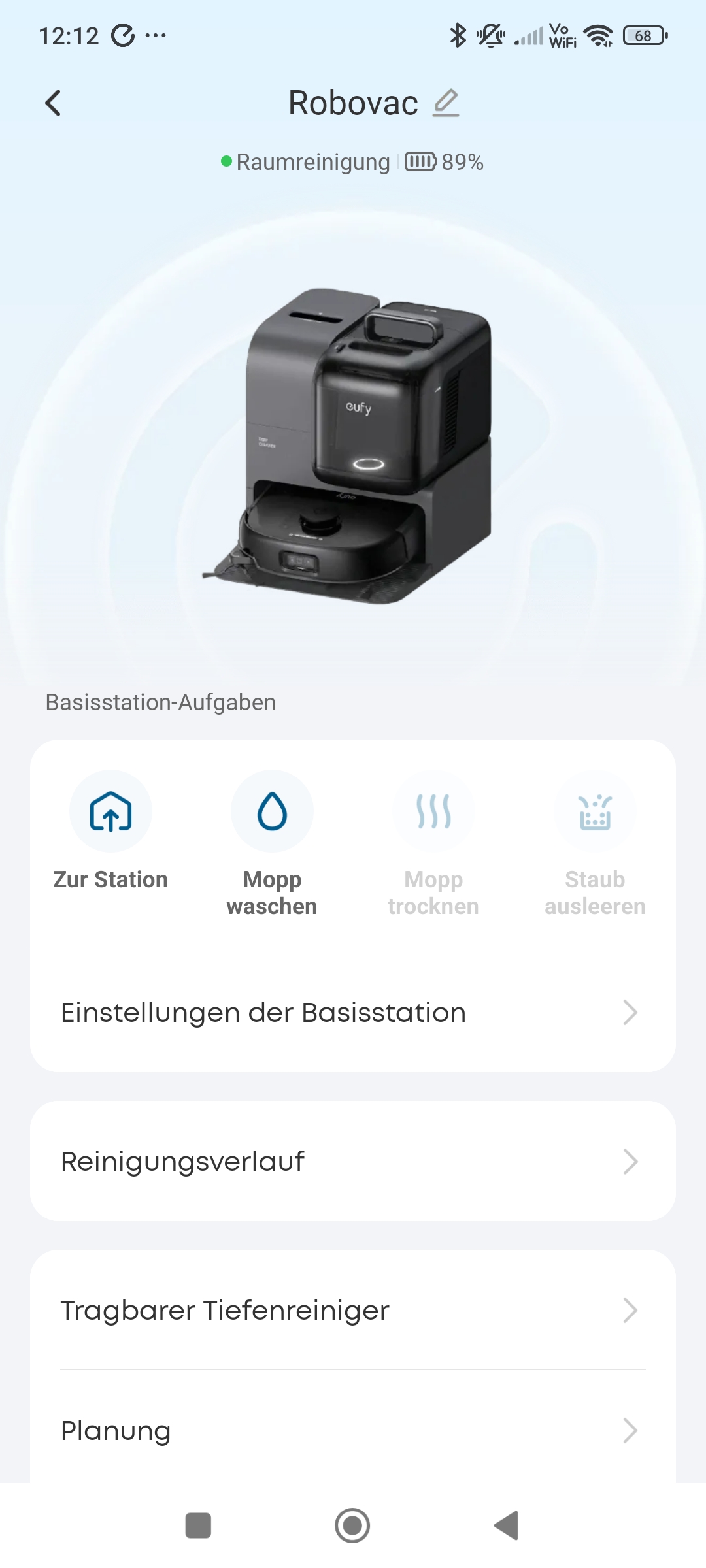
Task: Go back using the top-left arrow
Action: (x=53, y=103)
